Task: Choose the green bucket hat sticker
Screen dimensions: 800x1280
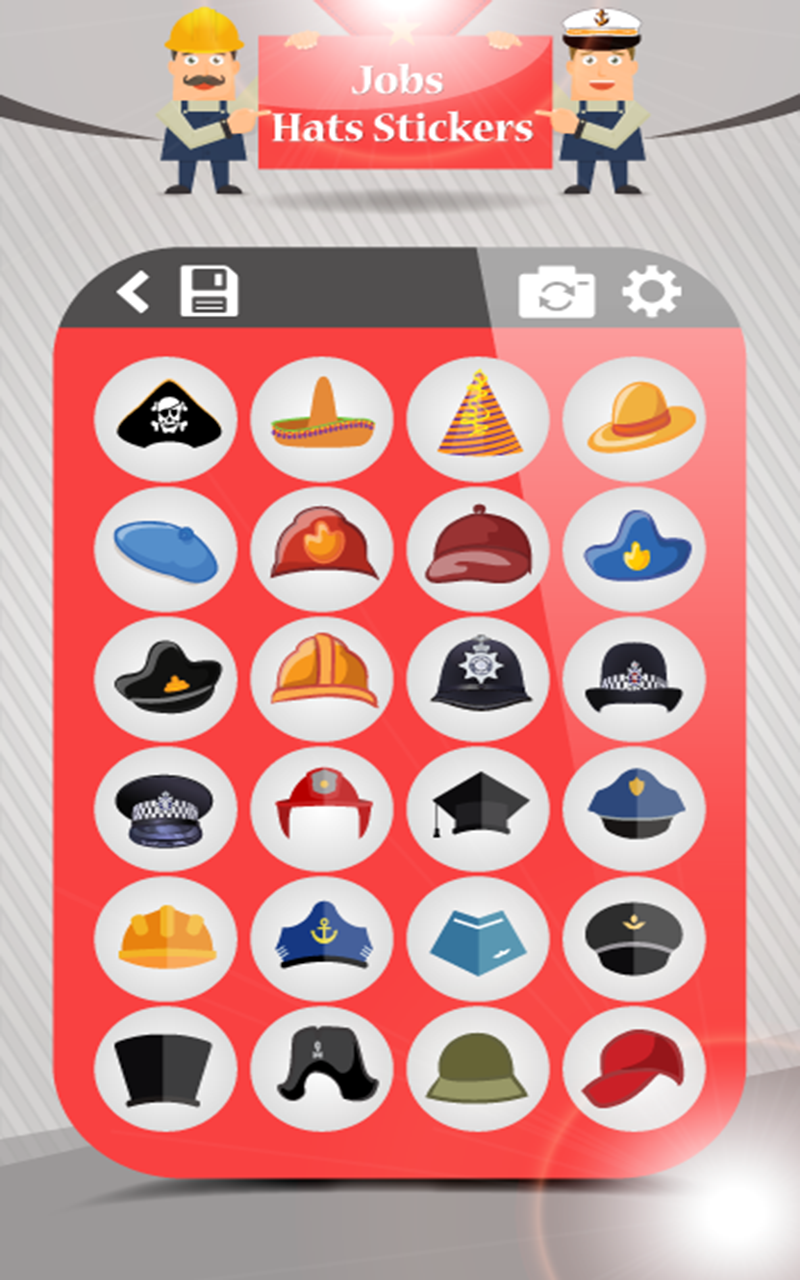Action: coord(478,1070)
